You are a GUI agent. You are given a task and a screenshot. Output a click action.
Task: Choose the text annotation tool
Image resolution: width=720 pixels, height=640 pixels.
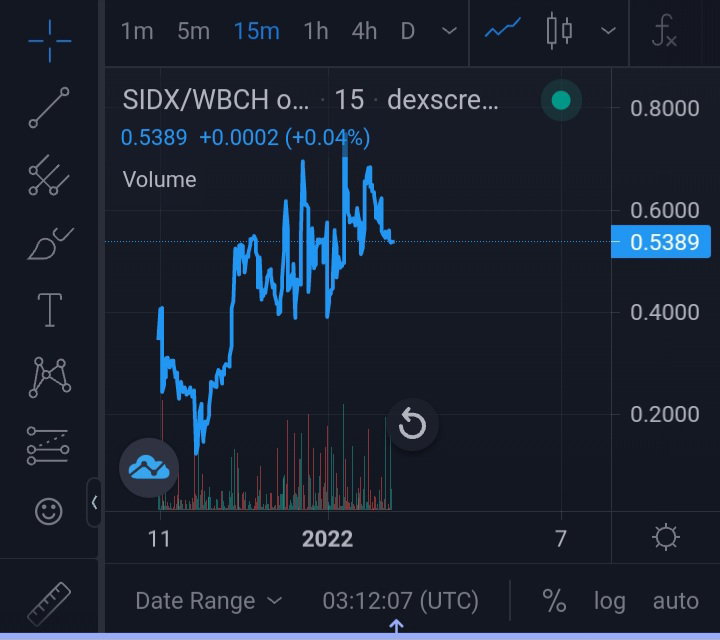[50, 310]
